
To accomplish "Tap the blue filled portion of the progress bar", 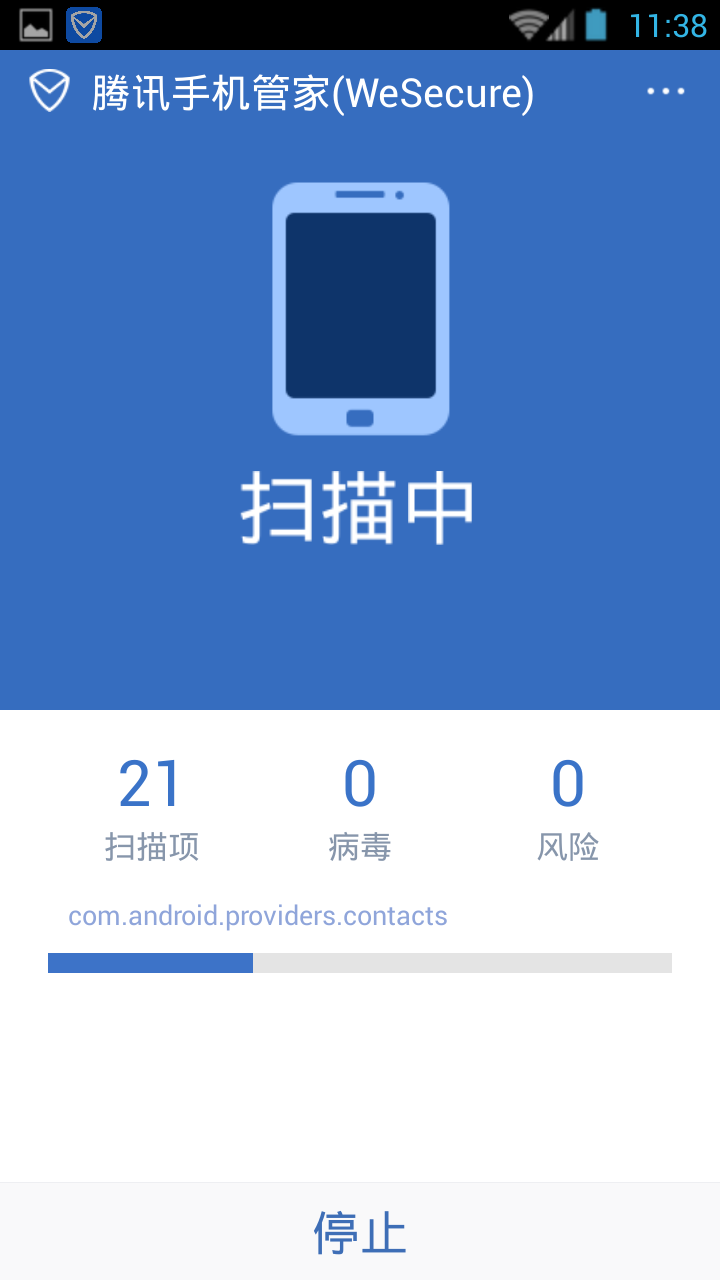I will (150, 963).
